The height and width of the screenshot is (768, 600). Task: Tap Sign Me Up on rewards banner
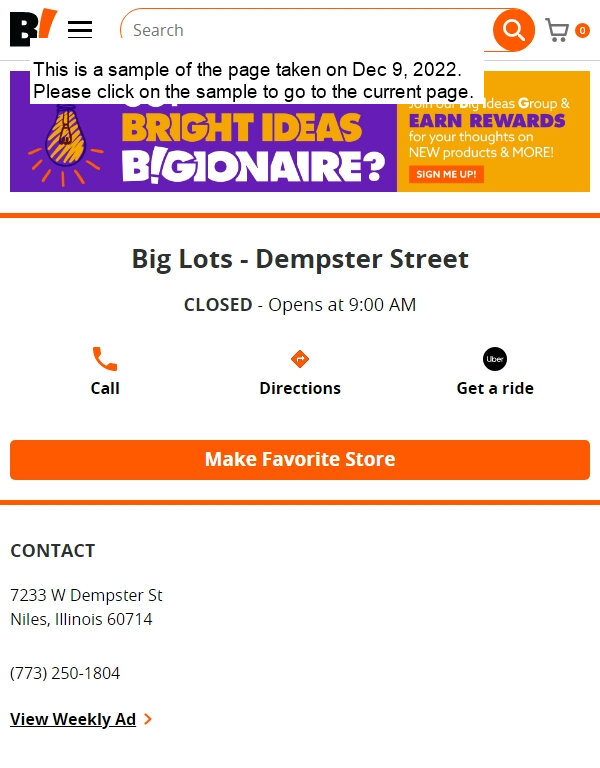pyautogui.click(x=446, y=174)
